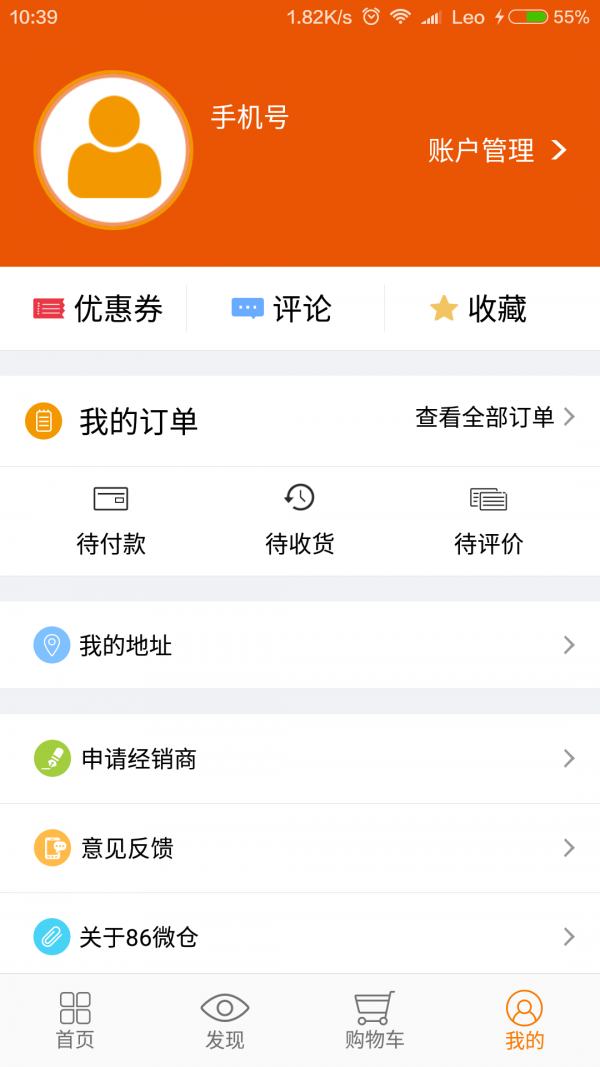Select the 我的 profile tab
The height and width of the screenshot is (1067, 600).
coord(524,1020)
